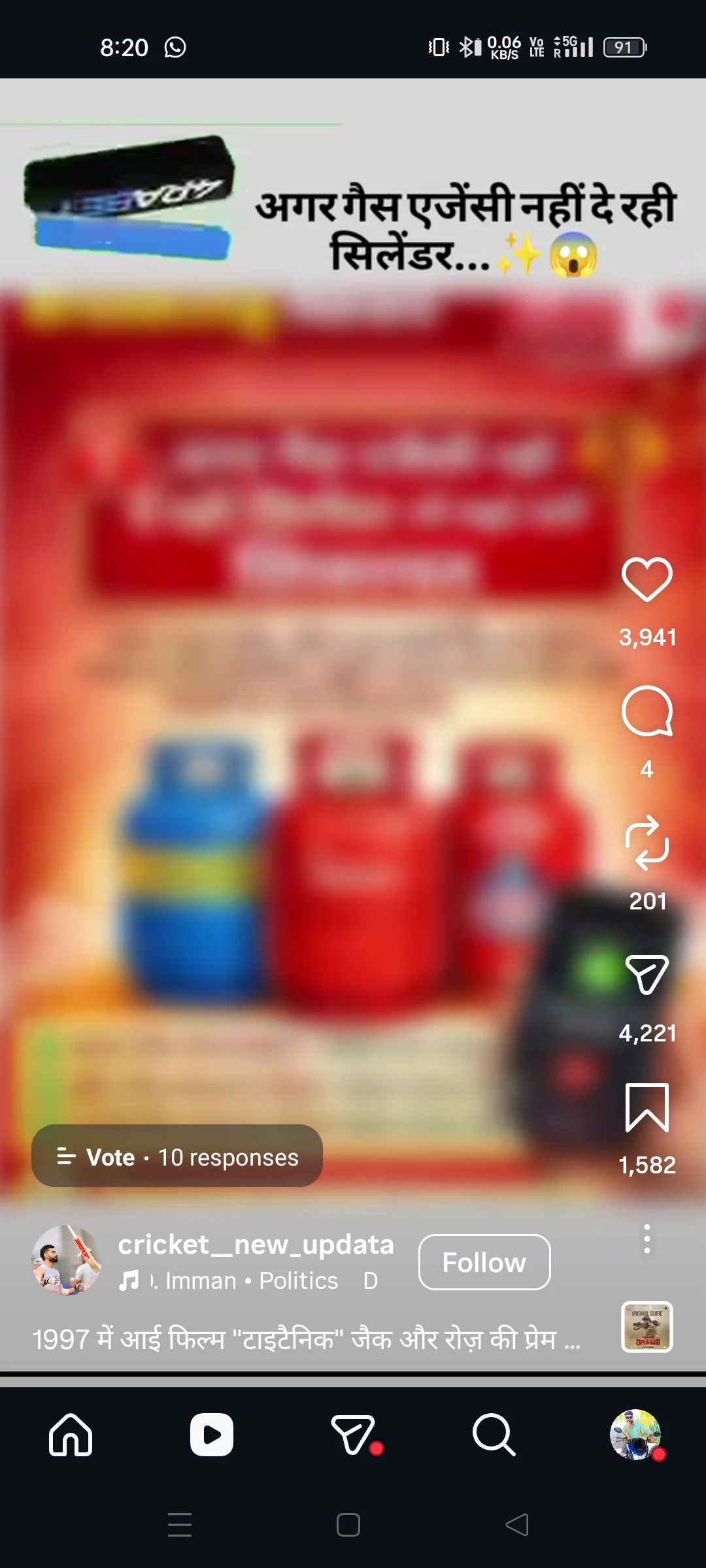
Task: Open the audio album cover thumbnail
Action: click(647, 1327)
